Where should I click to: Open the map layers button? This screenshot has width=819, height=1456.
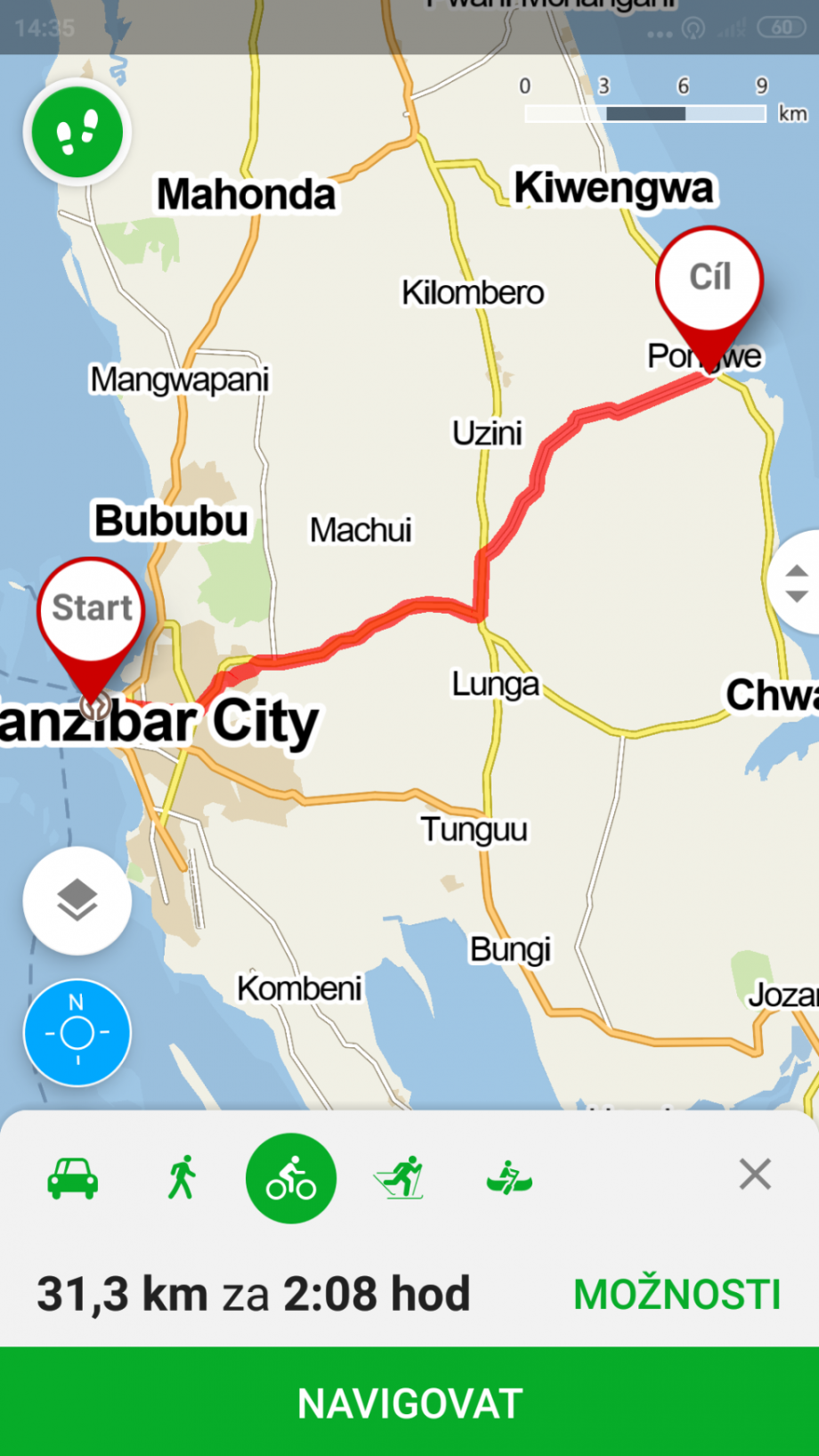coord(77,900)
